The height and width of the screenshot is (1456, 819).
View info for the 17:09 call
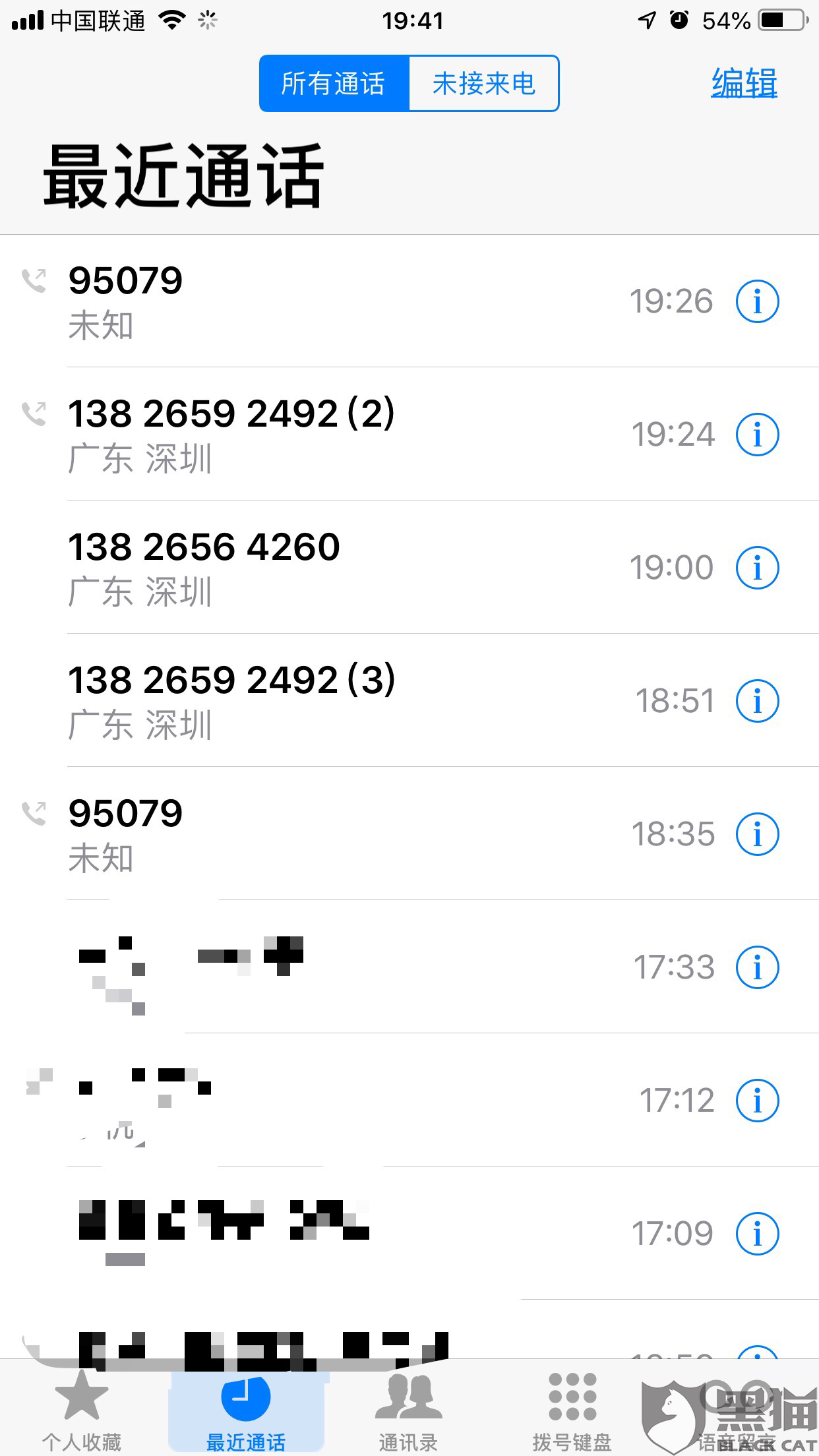coord(757,1234)
